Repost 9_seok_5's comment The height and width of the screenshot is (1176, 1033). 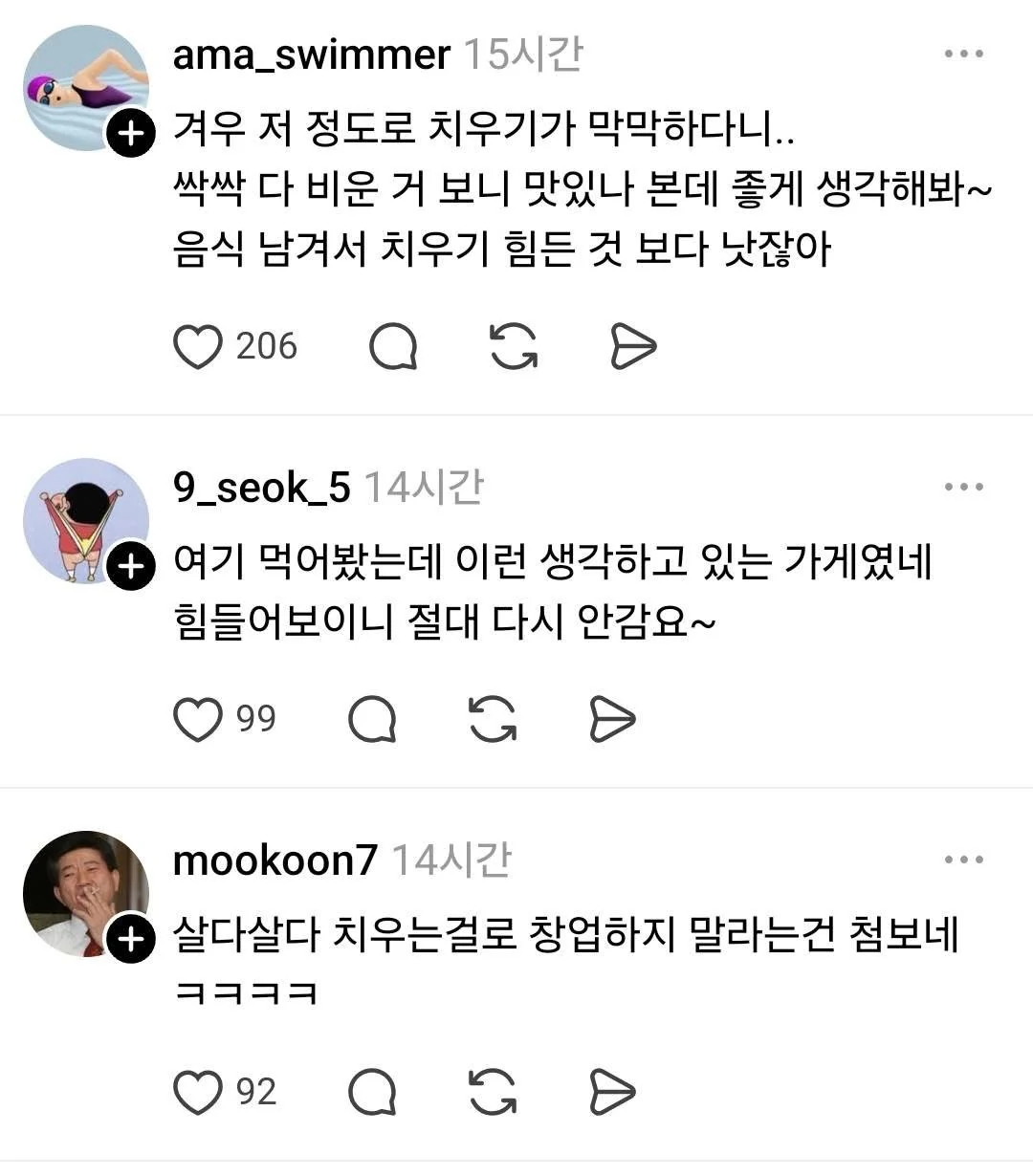493,720
